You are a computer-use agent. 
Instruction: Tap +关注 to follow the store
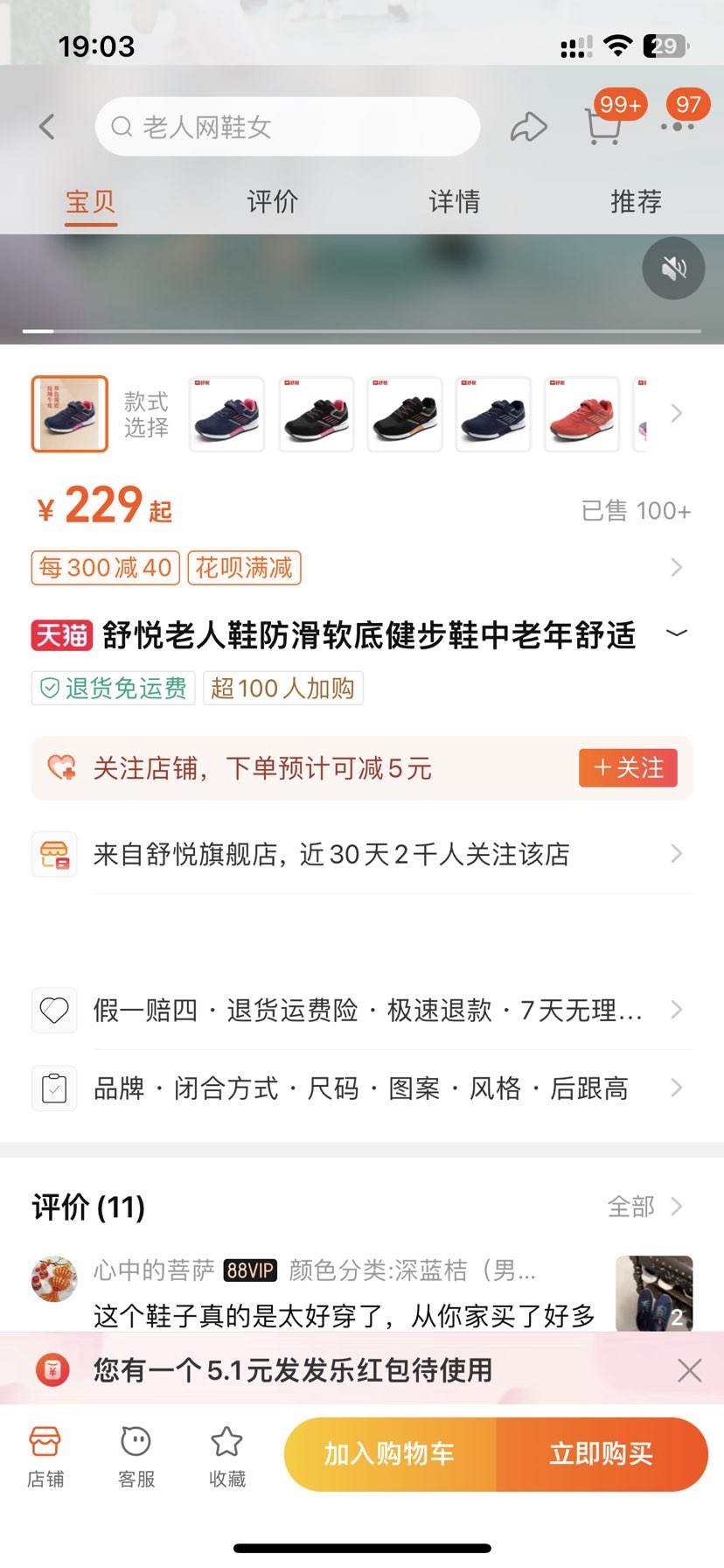(628, 768)
